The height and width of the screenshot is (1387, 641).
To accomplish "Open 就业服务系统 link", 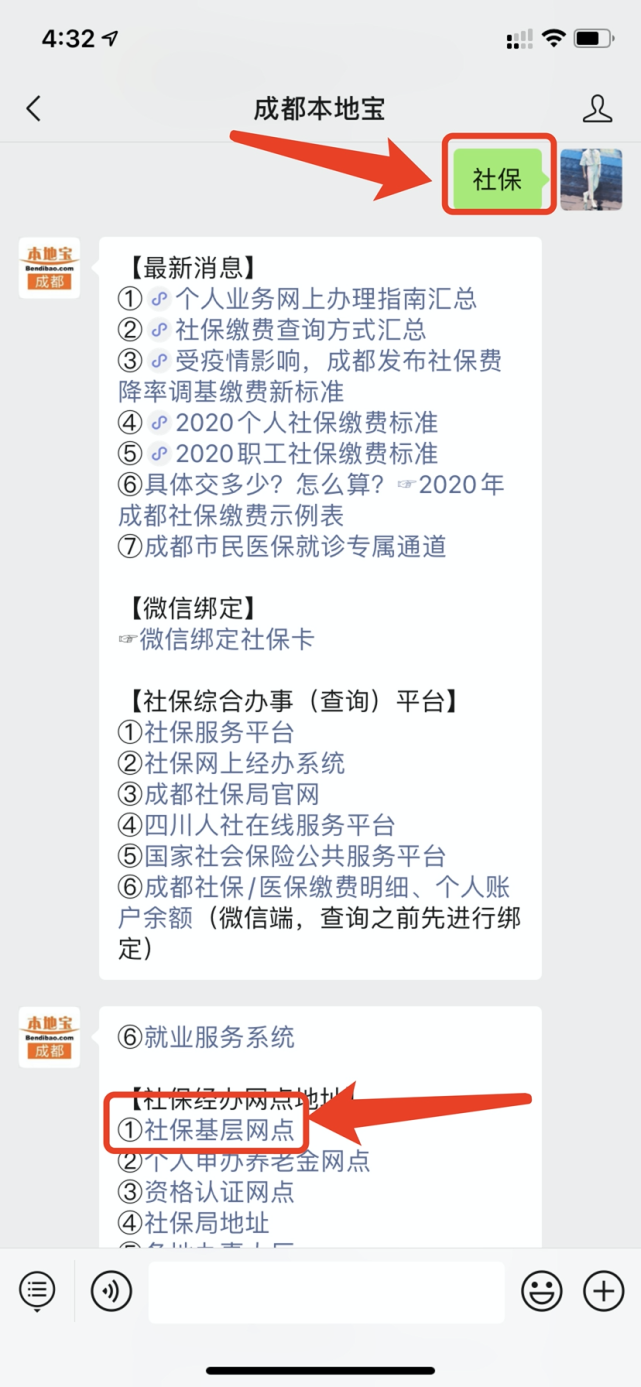I will point(219,1037).
